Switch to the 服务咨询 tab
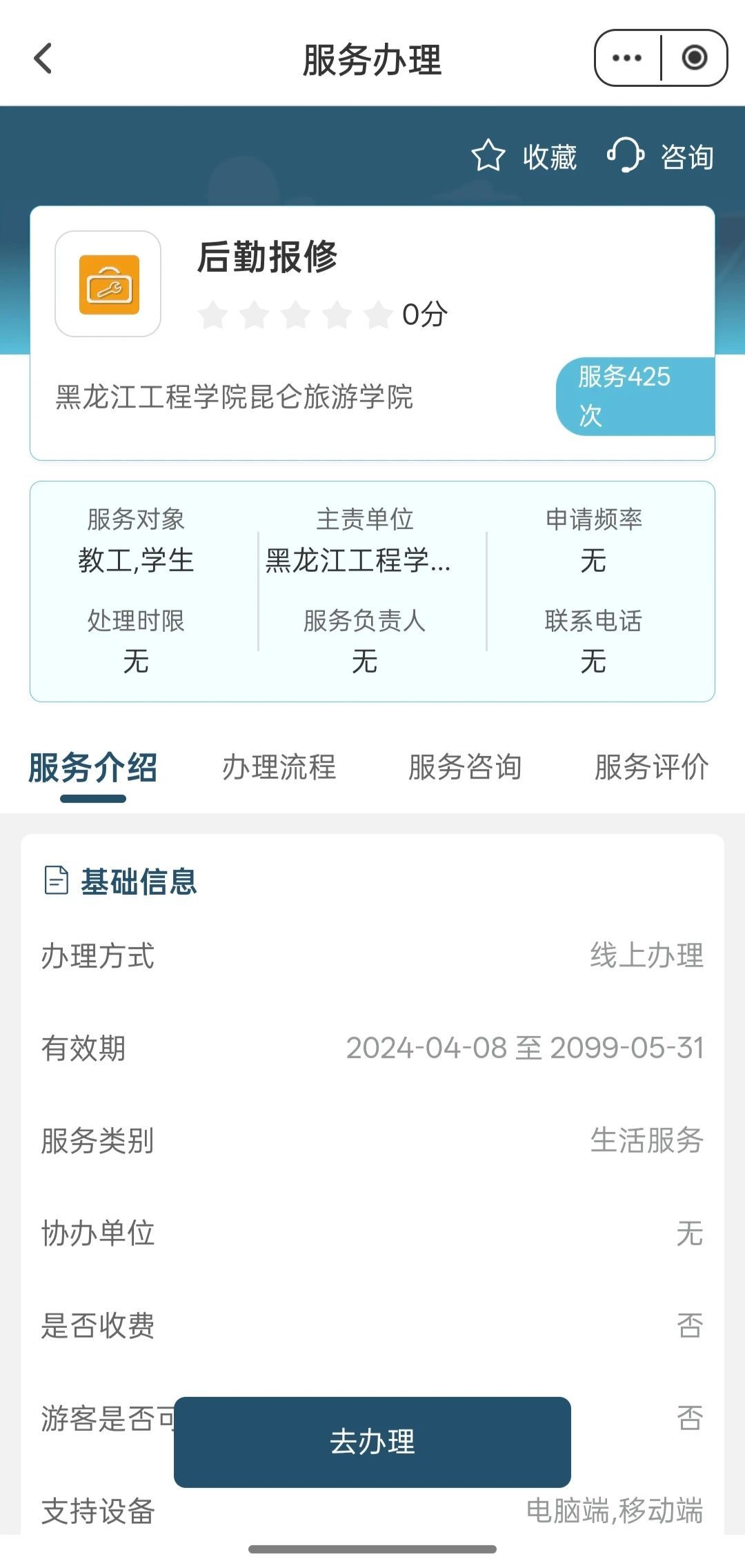The height and width of the screenshot is (1568, 745). (x=465, y=767)
